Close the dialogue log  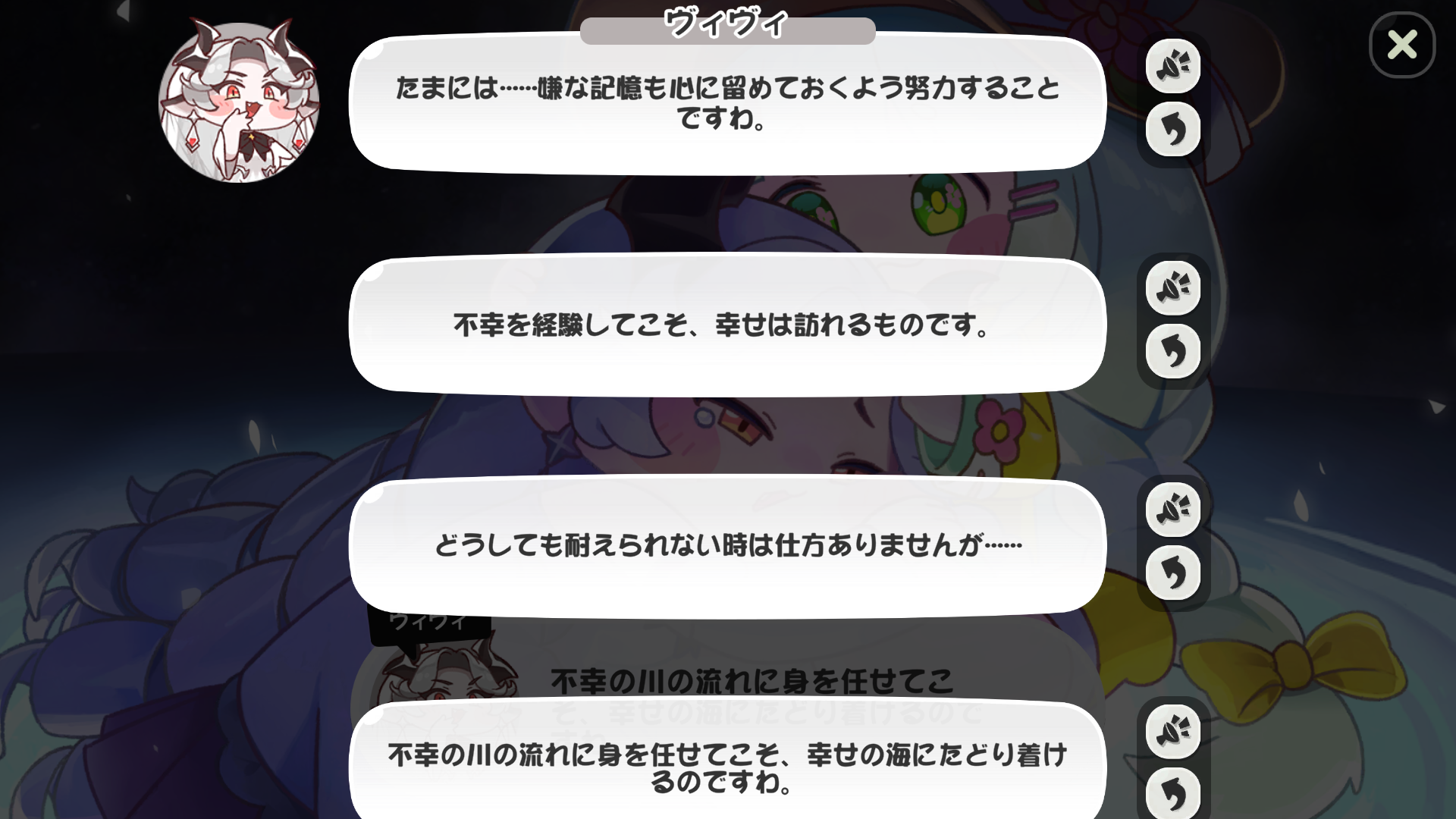pyautogui.click(x=1402, y=45)
